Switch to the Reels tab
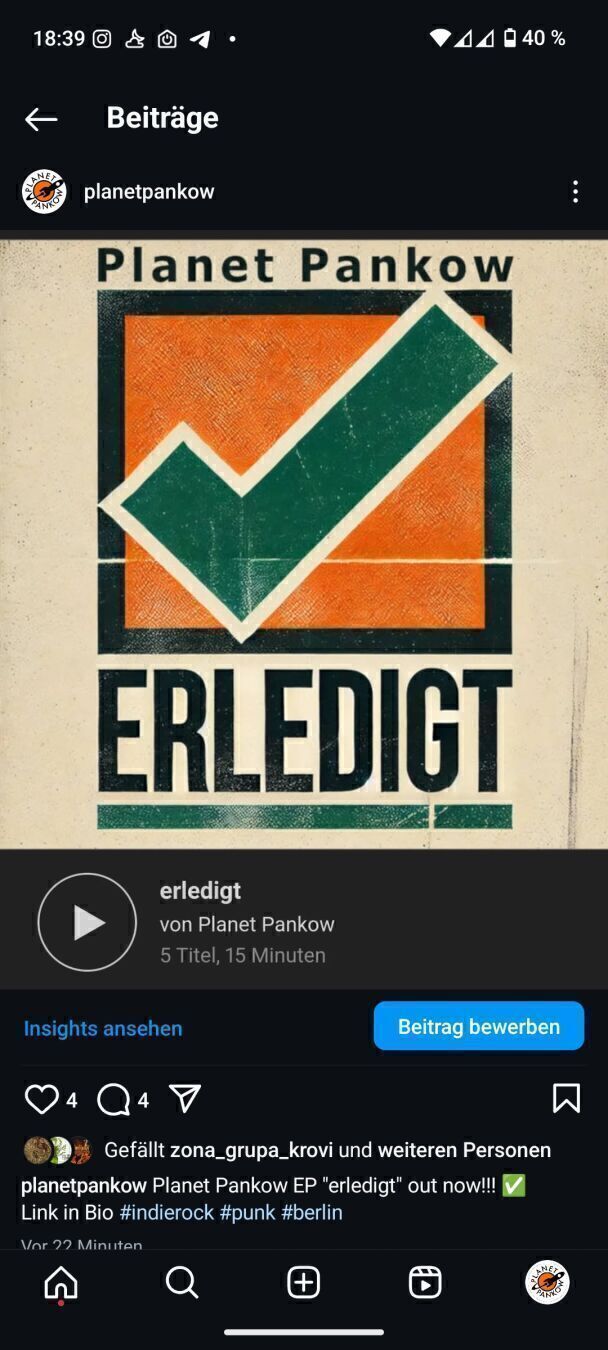Screen dimensions: 608x1350 425,1282
